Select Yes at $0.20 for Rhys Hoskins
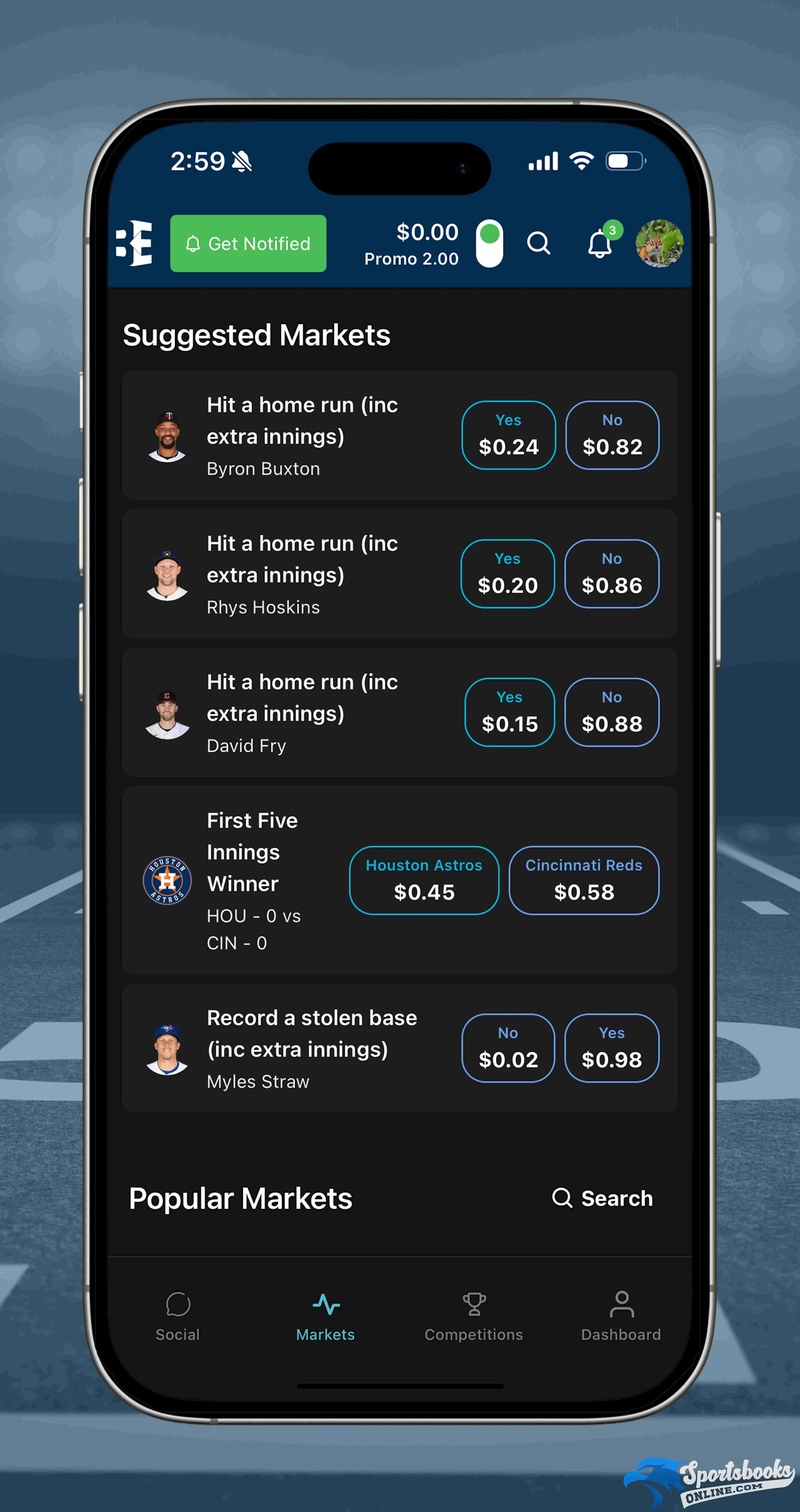The image size is (800, 1512). pos(507,573)
